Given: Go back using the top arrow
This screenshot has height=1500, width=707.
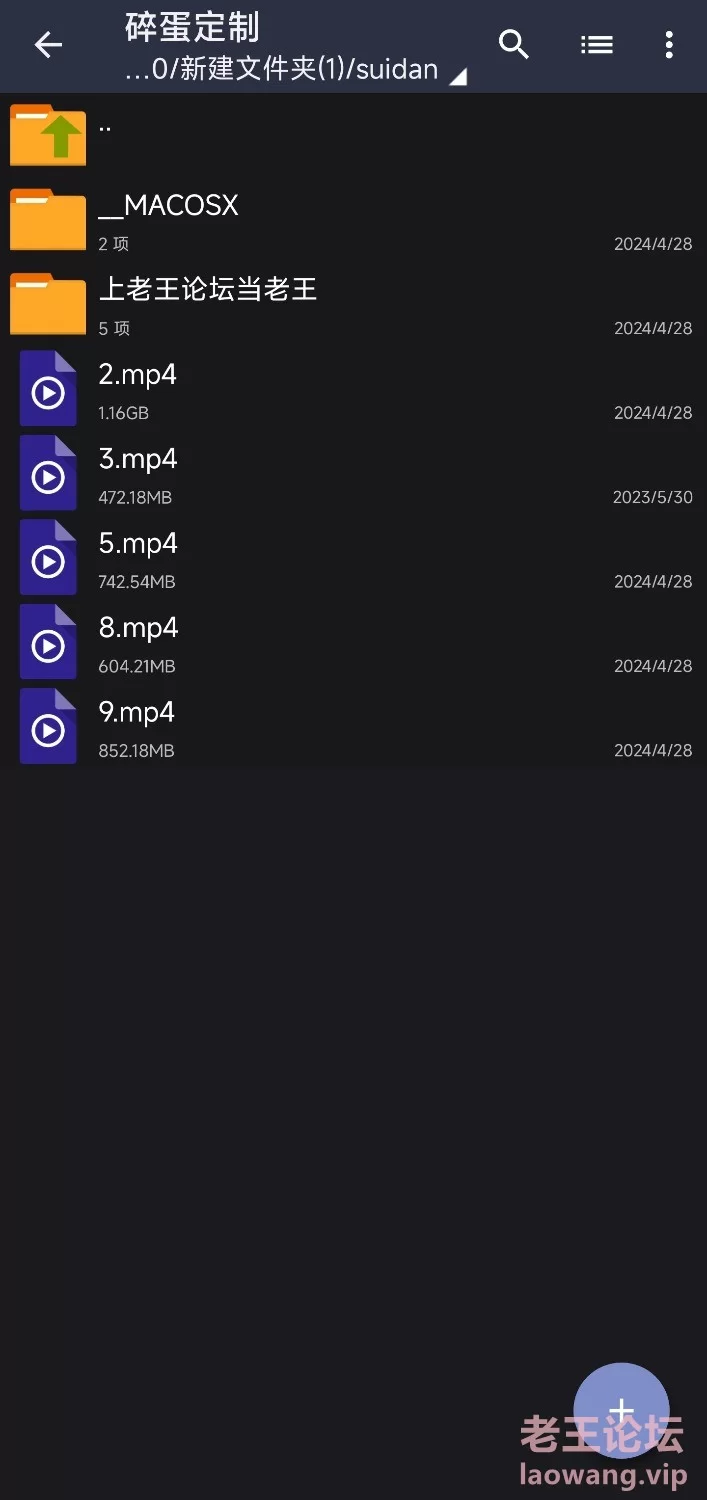Looking at the screenshot, I should coord(48,45).
